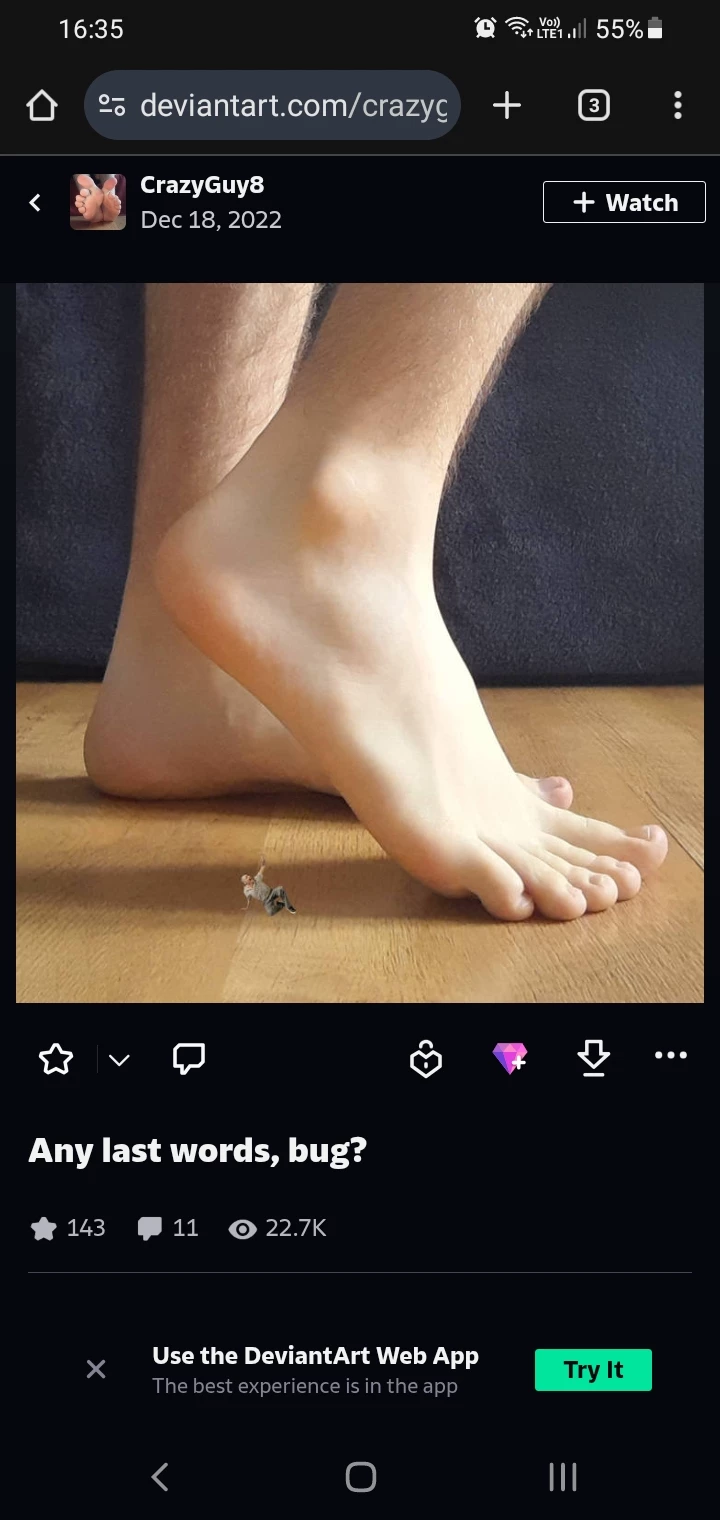Open the browser overflow menu
Image resolution: width=720 pixels, height=1520 pixels.
coord(678,105)
